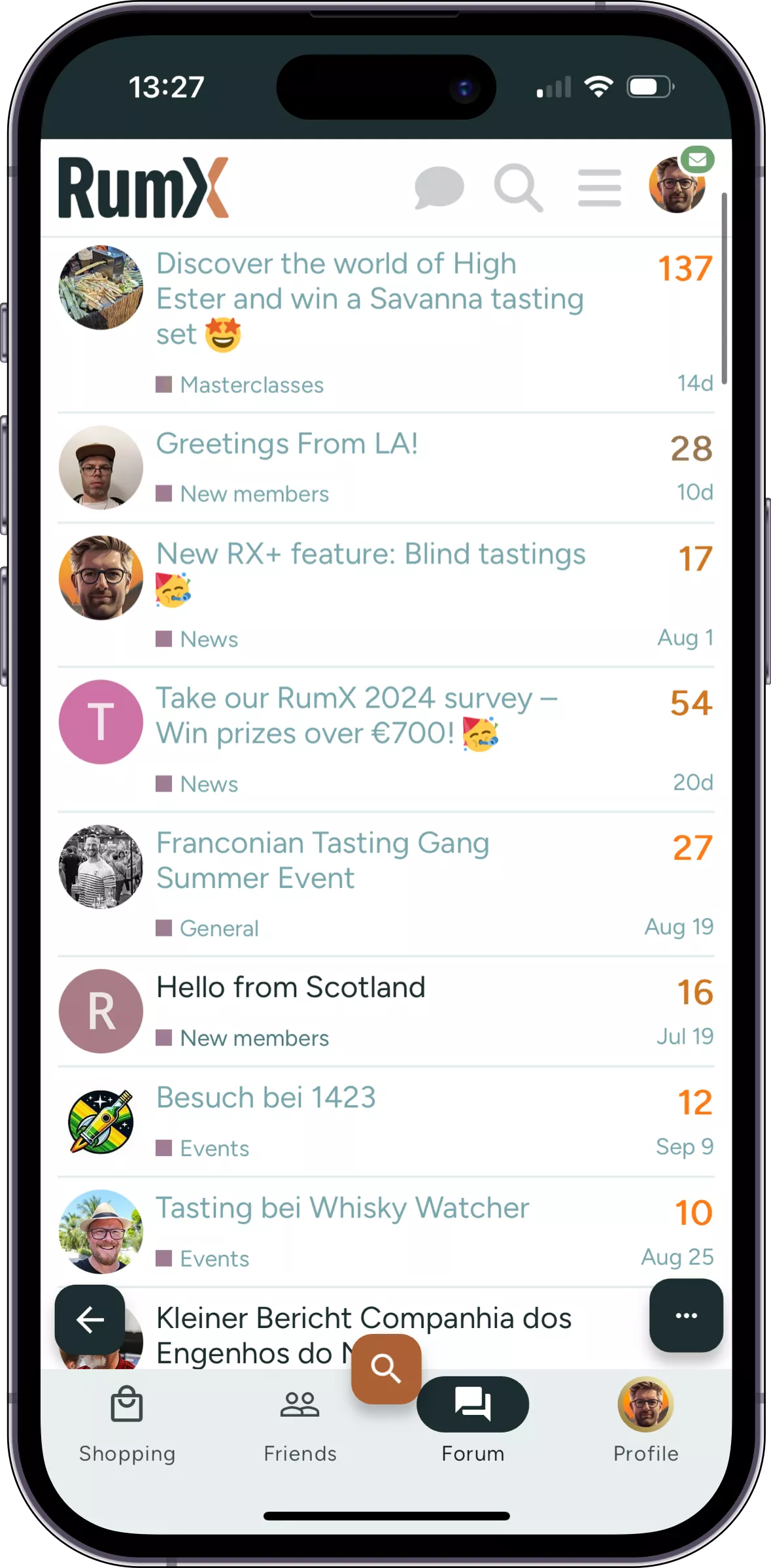771x1568 pixels.
Task: Open the News category under Blind tastings
Action: pyautogui.click(x=208, y=639)
